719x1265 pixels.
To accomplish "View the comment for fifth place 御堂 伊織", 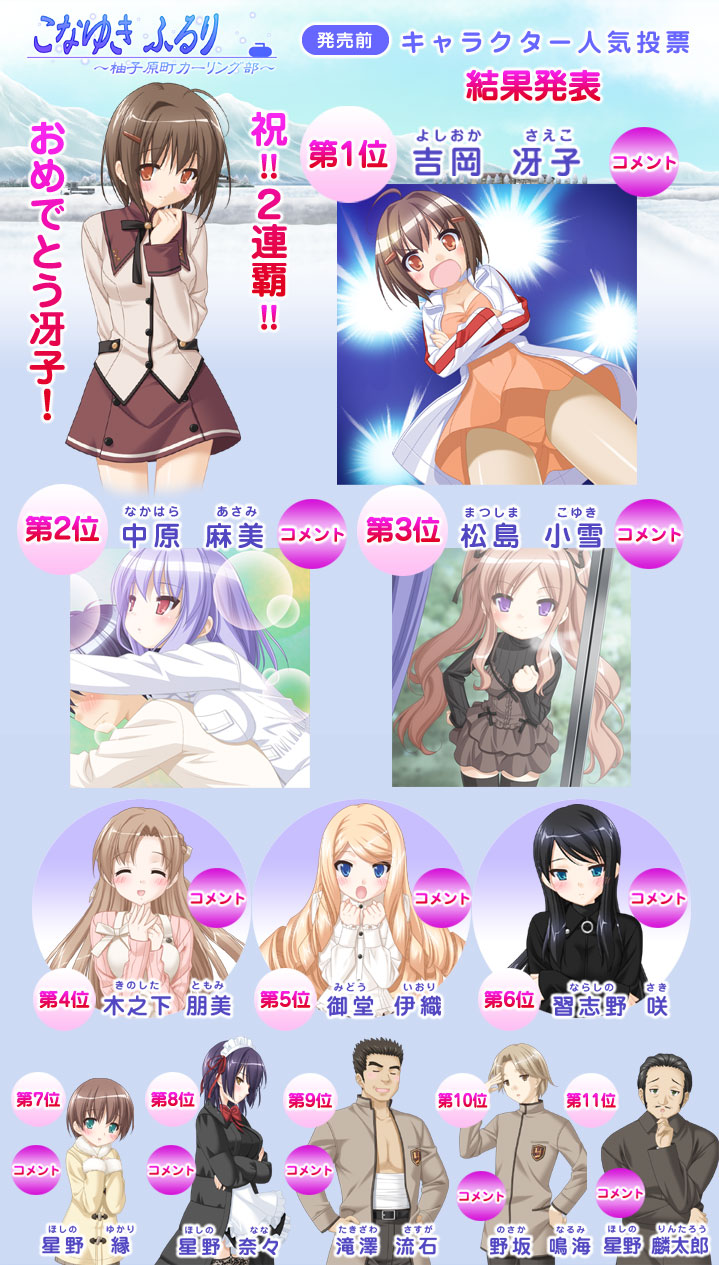I will pyautogui.click(x=441, y=898).
